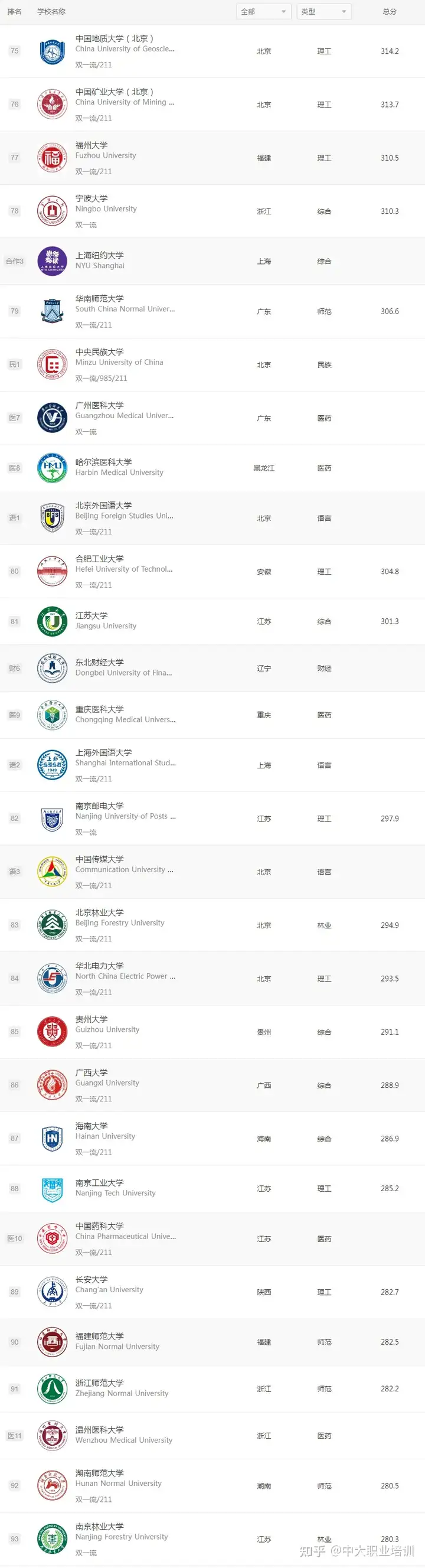The width and height of the screenshot is (425, 1568).
Task: Select the 宁波大学 row
Action: click(x=212, y=211)
